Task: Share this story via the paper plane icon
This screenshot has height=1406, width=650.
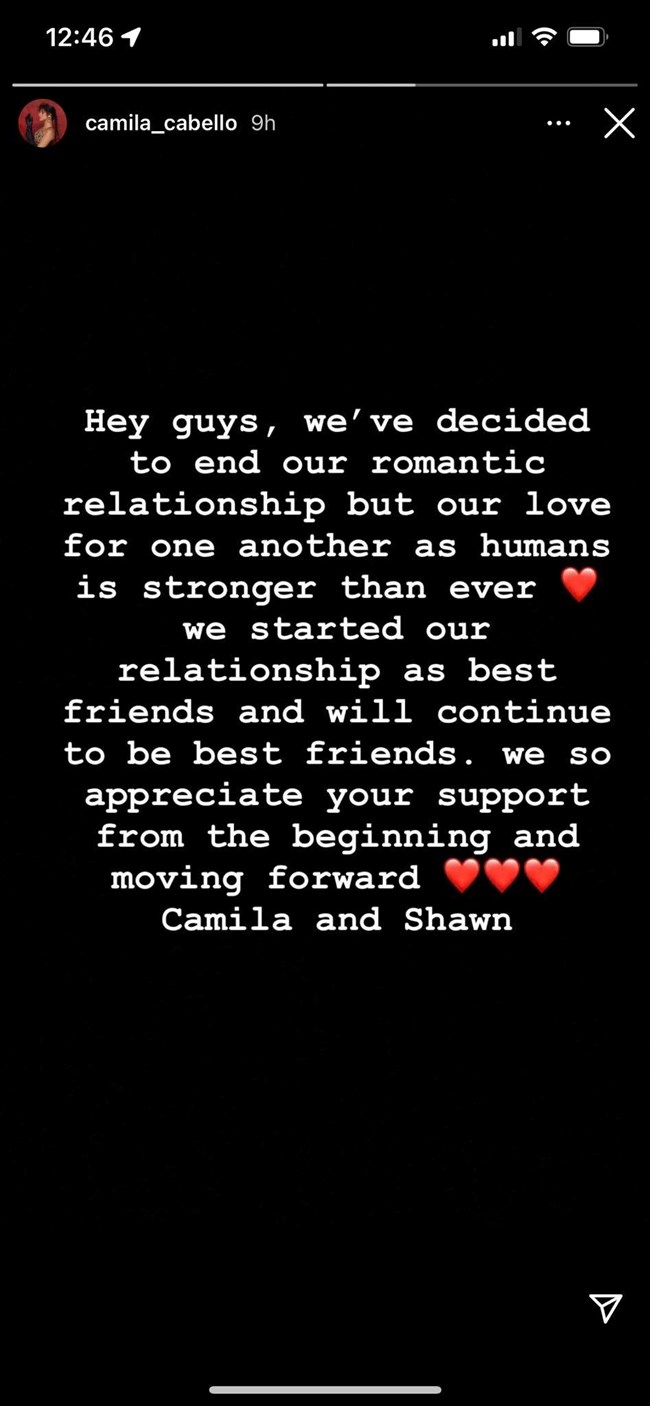Action: (x=605, y=1307)
